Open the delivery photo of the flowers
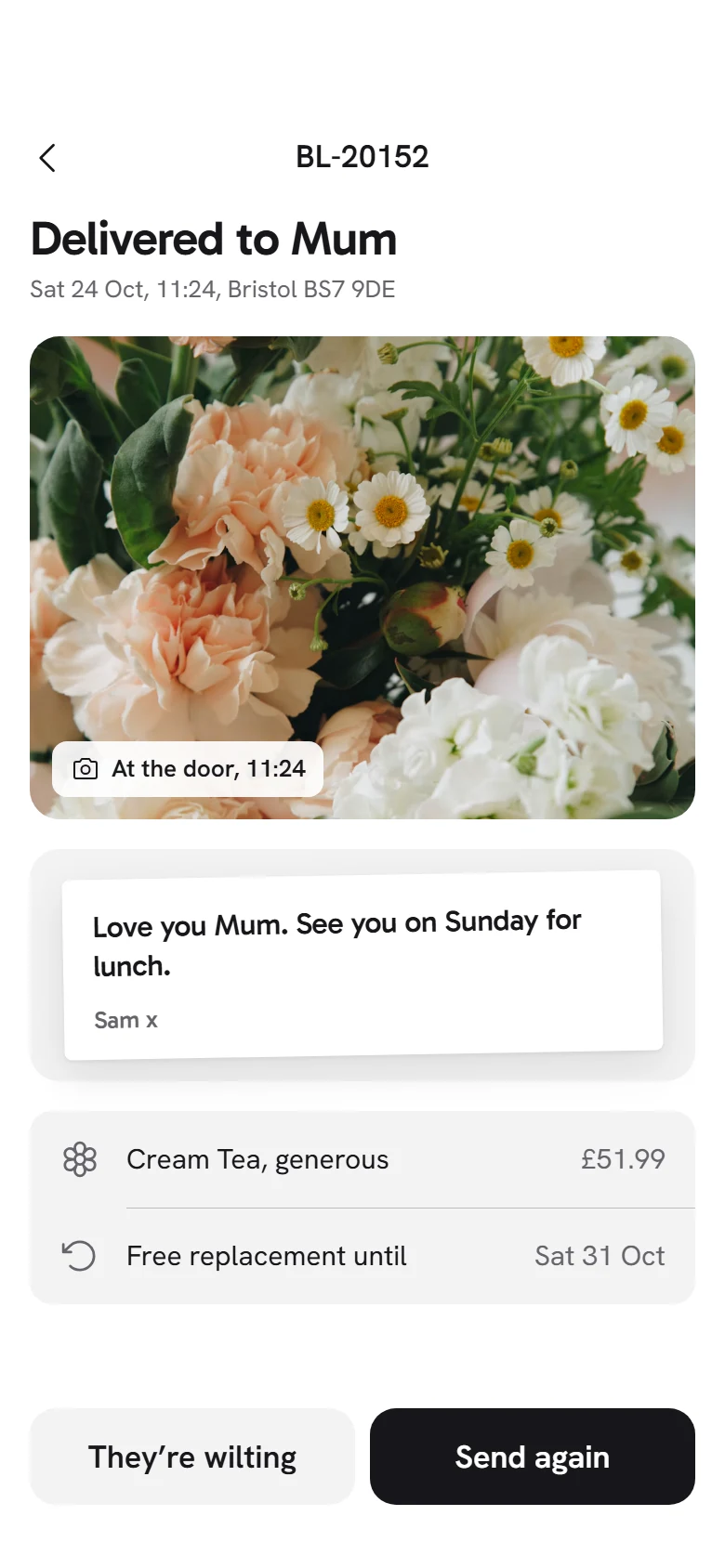Image resolution: width=725 pixels, height=1568 pixels. point(362,577)
